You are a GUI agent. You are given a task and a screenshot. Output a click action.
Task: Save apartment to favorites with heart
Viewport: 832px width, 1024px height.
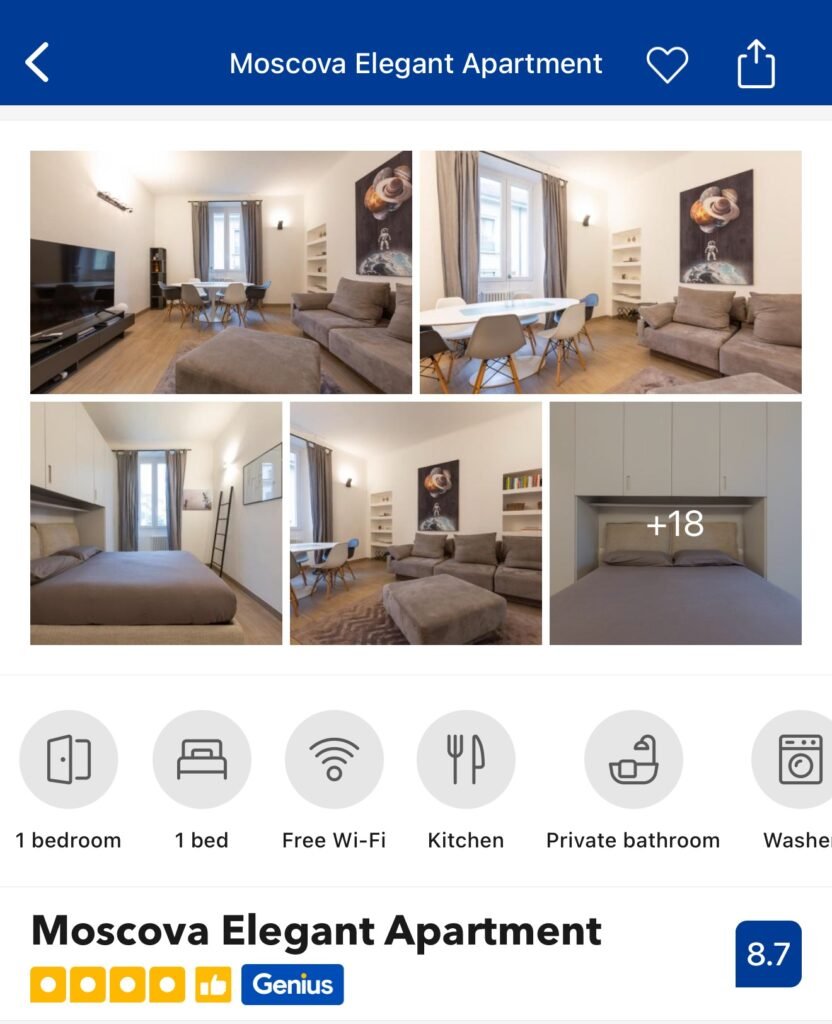[667, 65]
